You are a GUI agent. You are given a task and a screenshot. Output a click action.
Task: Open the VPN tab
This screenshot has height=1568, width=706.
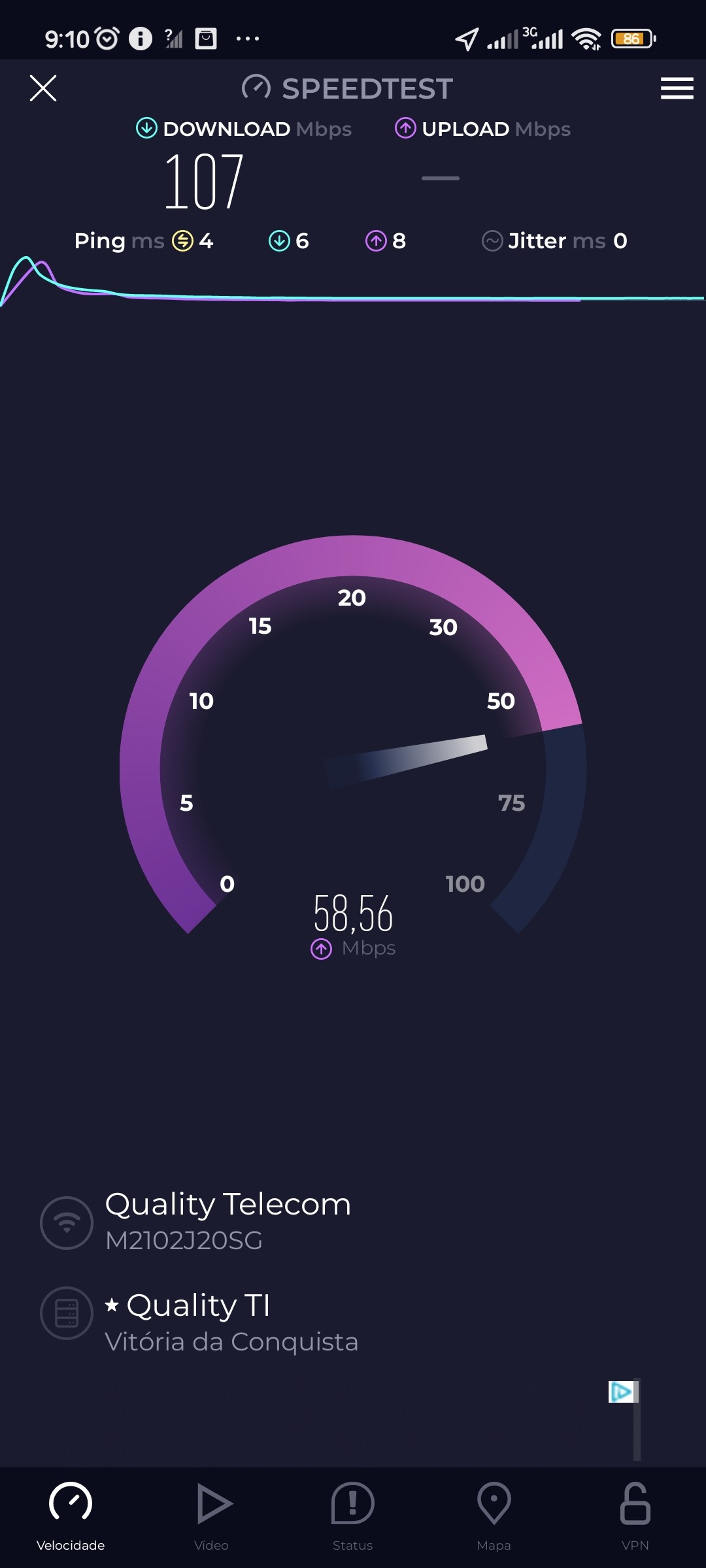click(x=635, y=1516)
